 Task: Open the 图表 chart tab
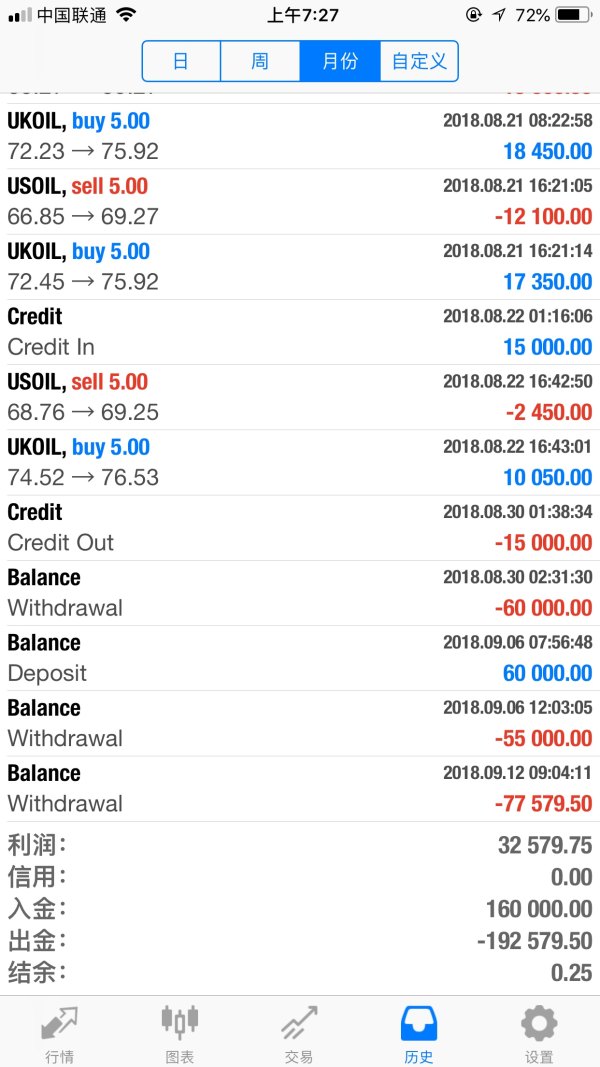click(180, 1033)
